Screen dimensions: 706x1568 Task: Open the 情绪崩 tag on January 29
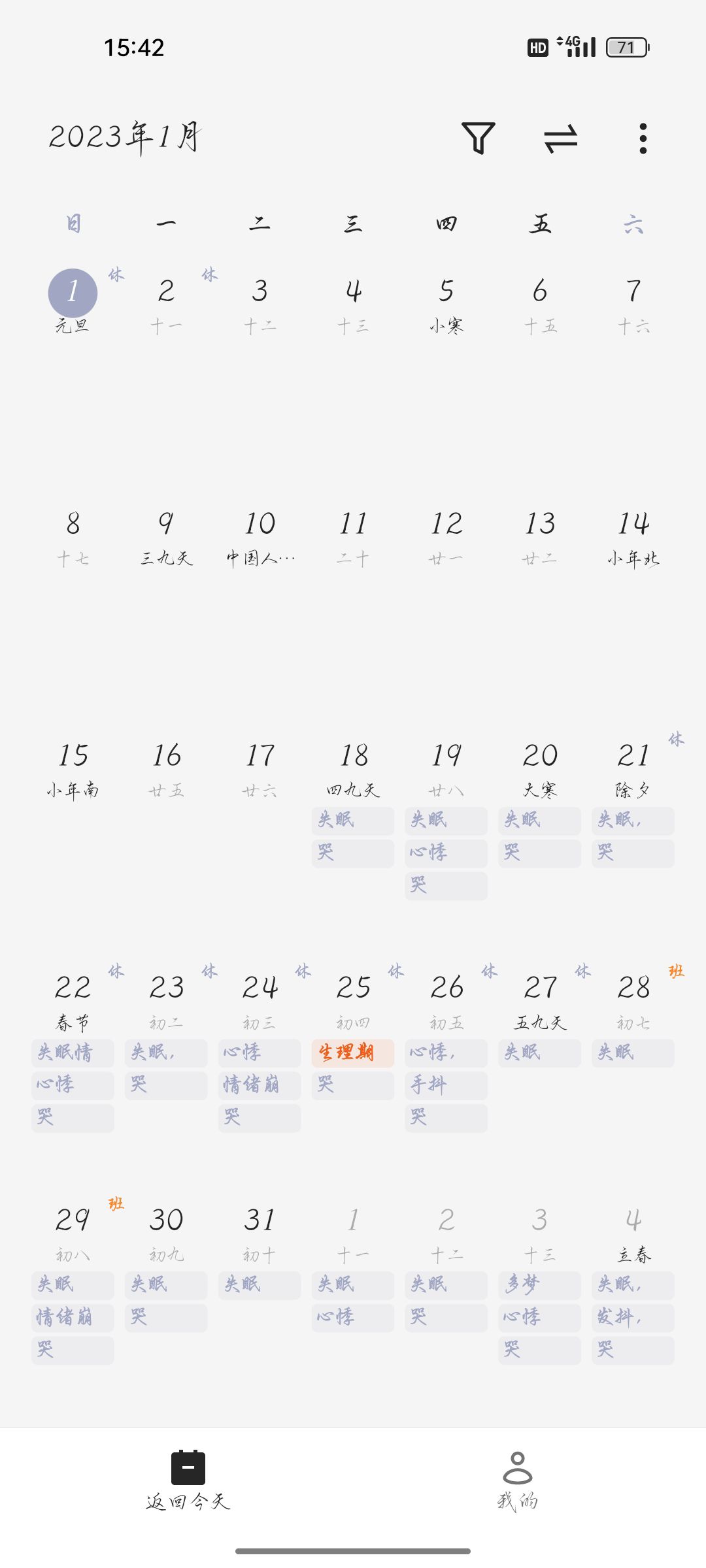click(73, 1317)
